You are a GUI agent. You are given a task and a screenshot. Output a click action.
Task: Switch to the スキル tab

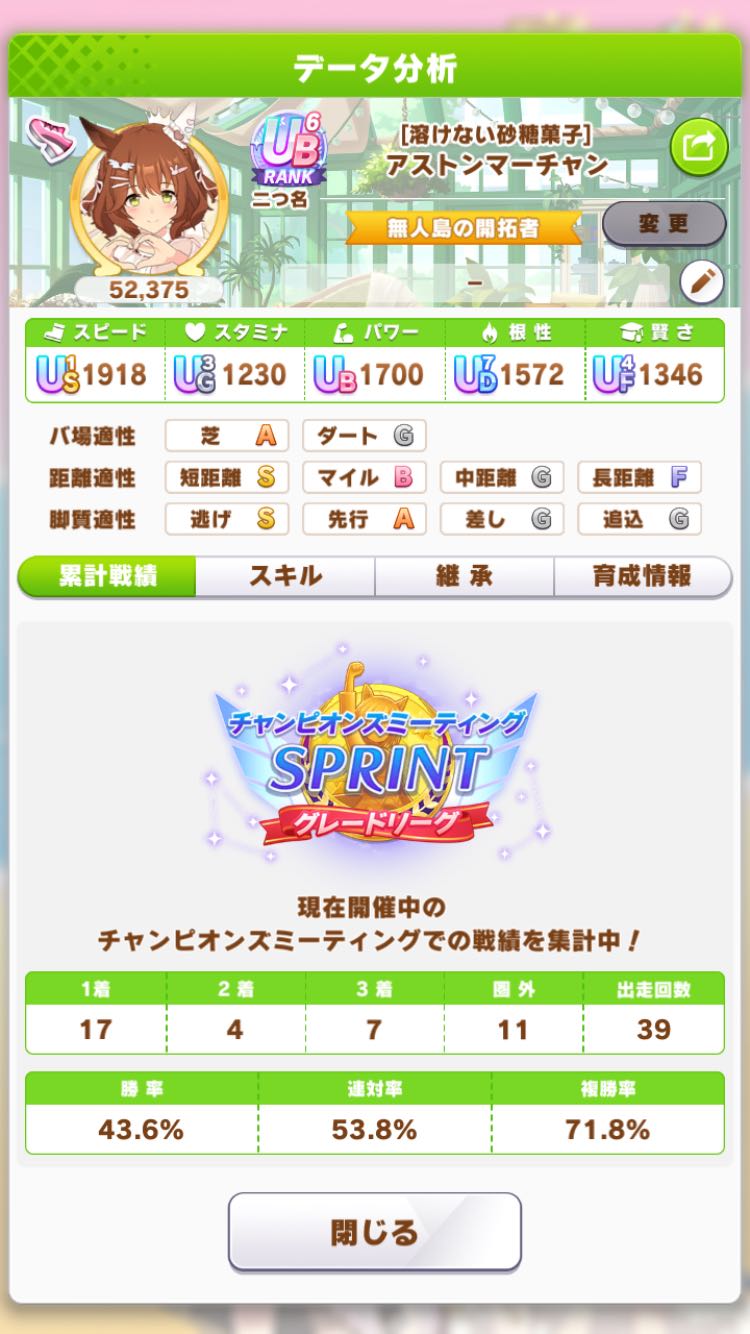(285, 576)
